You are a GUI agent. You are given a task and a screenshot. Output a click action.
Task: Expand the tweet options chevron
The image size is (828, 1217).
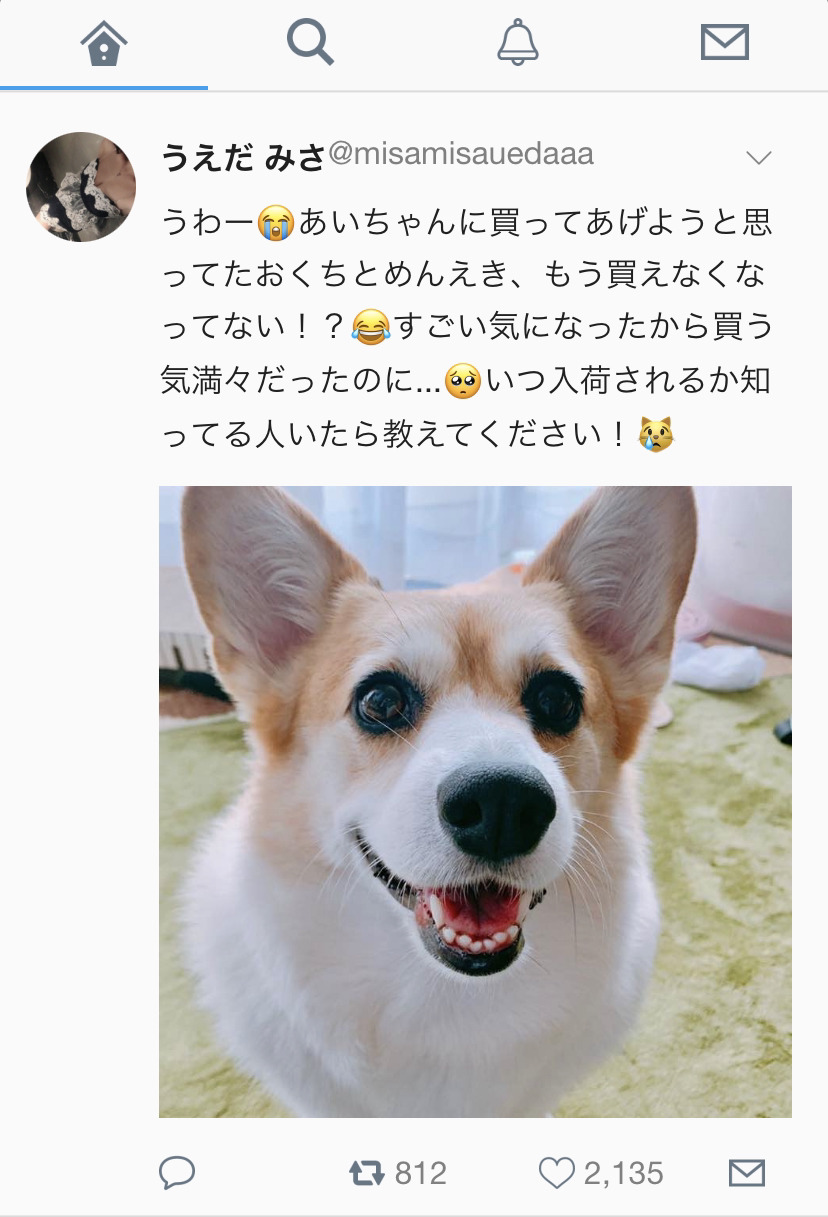759,158
